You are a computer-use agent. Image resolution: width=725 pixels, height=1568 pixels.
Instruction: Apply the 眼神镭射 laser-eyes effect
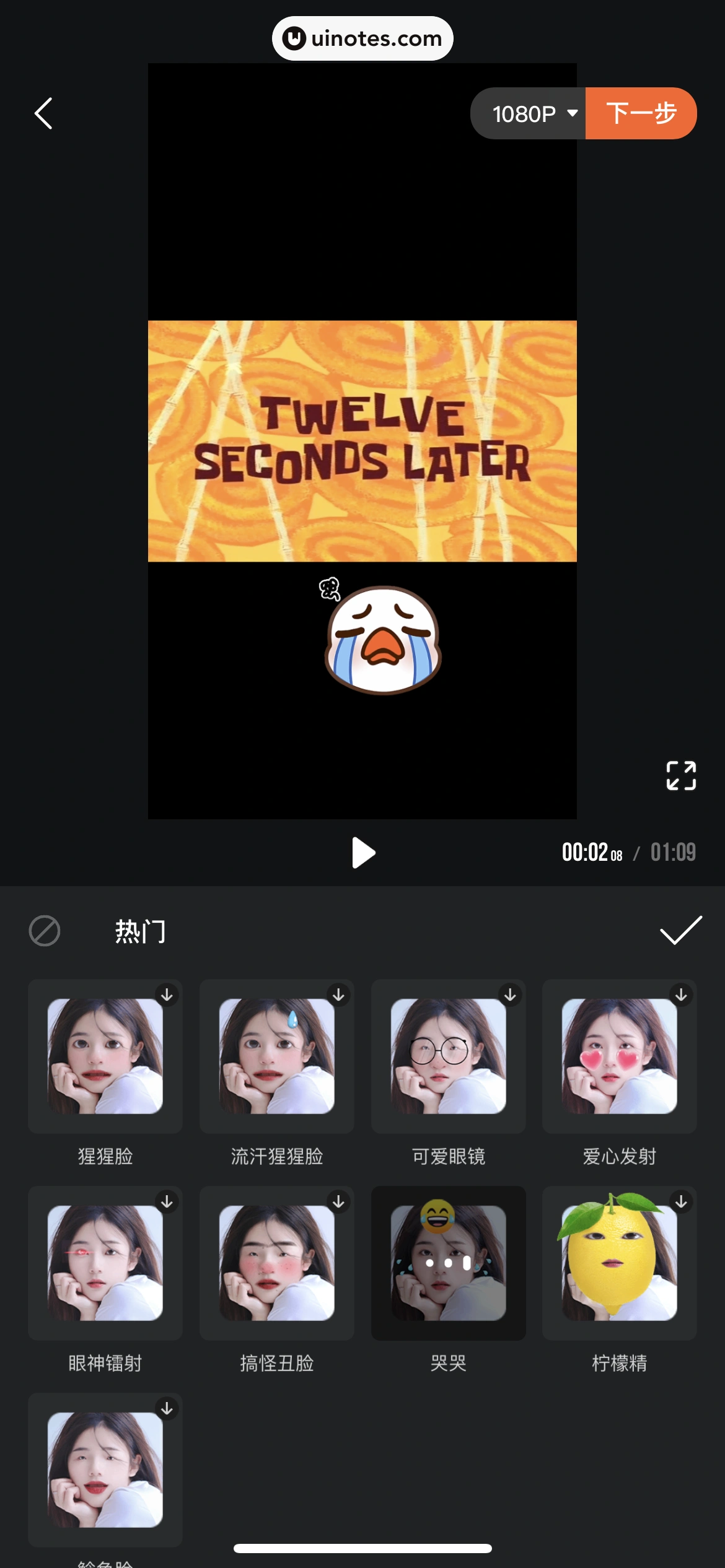tap(105, 1263)
